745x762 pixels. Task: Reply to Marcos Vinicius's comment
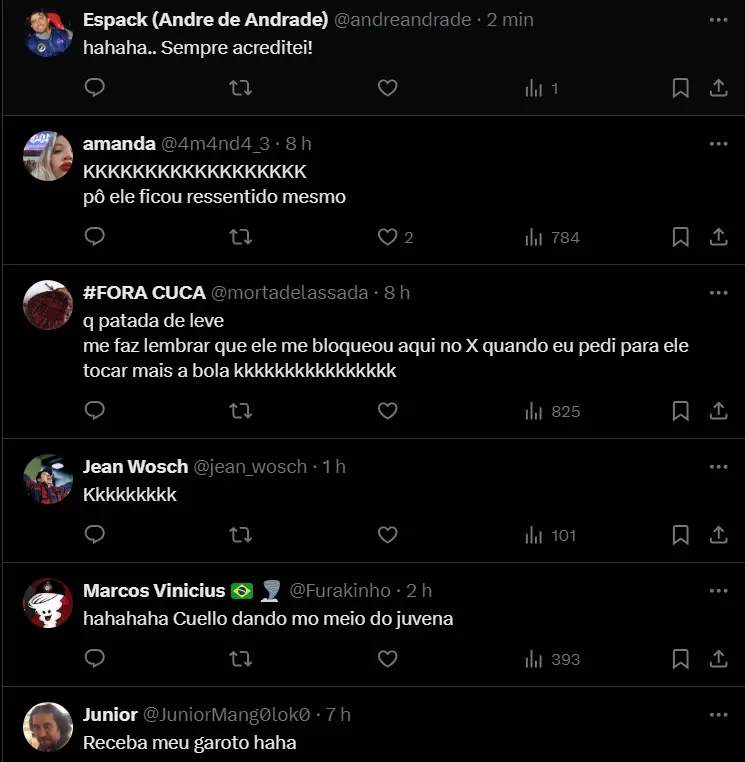point(95,659)
